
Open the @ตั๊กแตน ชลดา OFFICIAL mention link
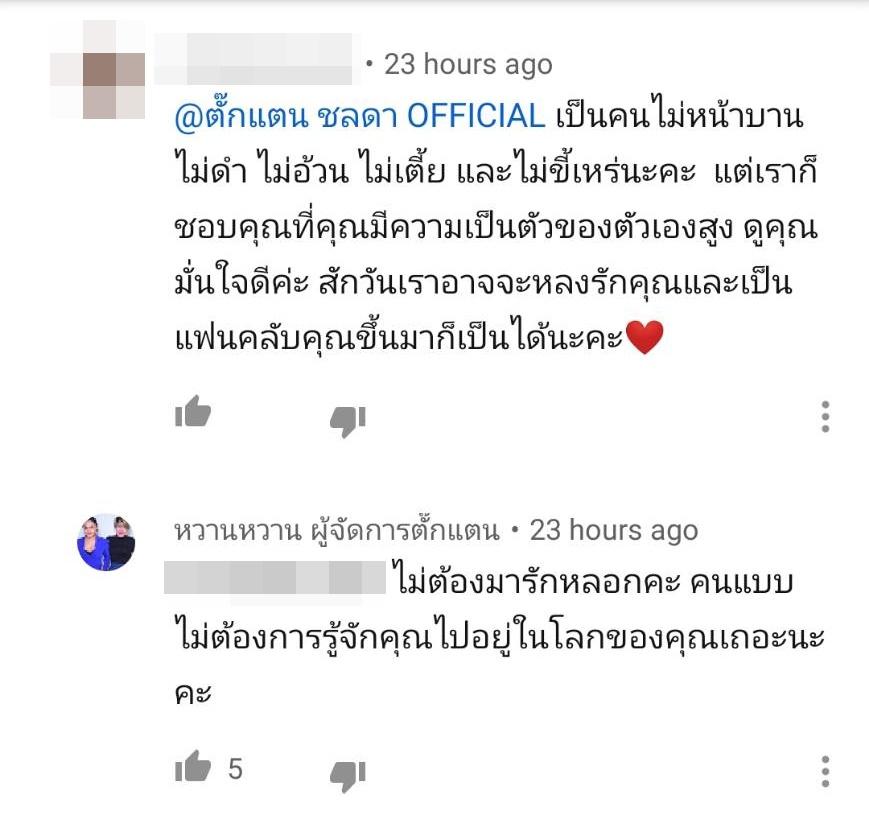359,116
